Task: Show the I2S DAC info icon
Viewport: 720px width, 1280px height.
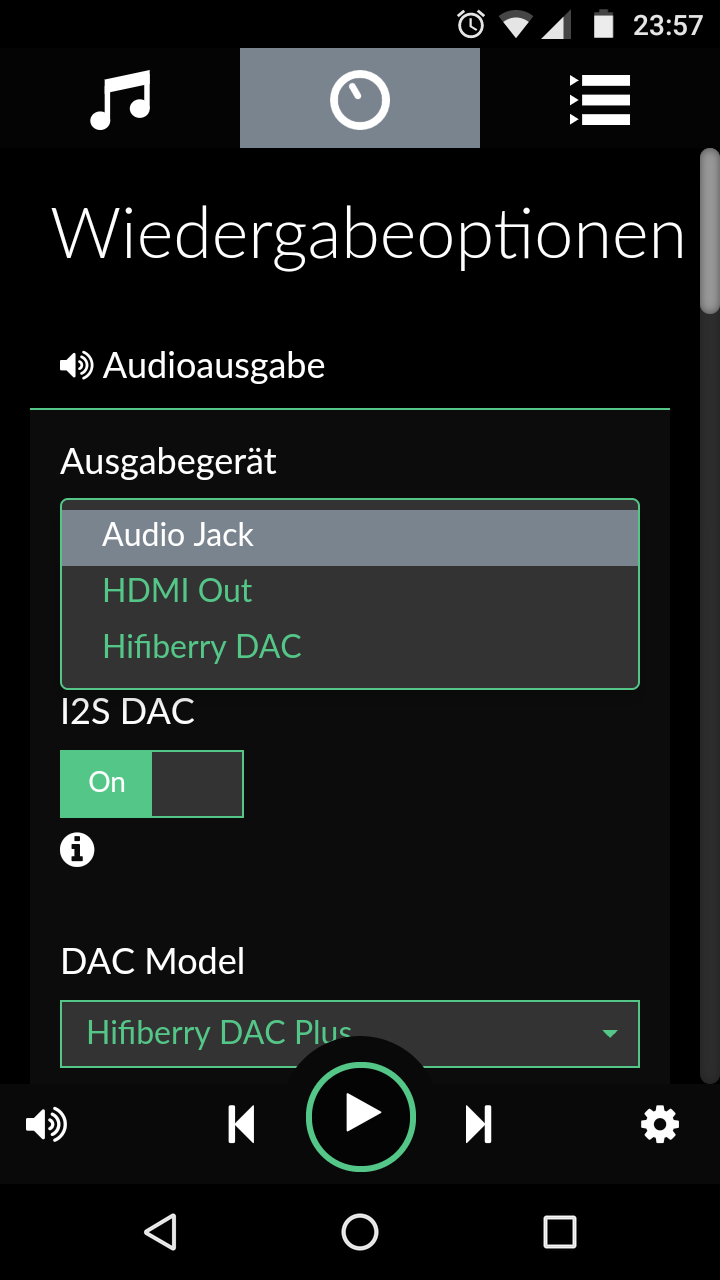Action: [x=77, y=850]
